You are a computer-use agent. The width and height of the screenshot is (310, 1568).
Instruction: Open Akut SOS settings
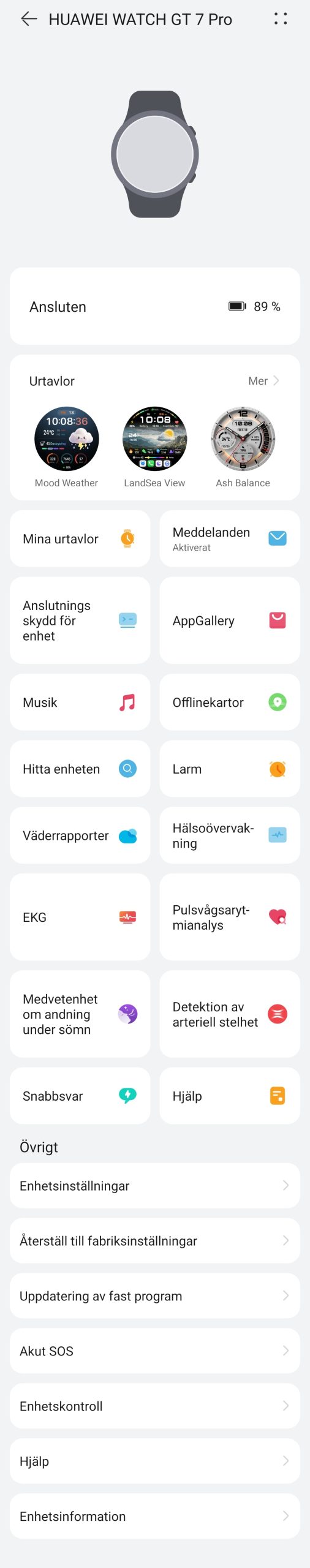155,1351
